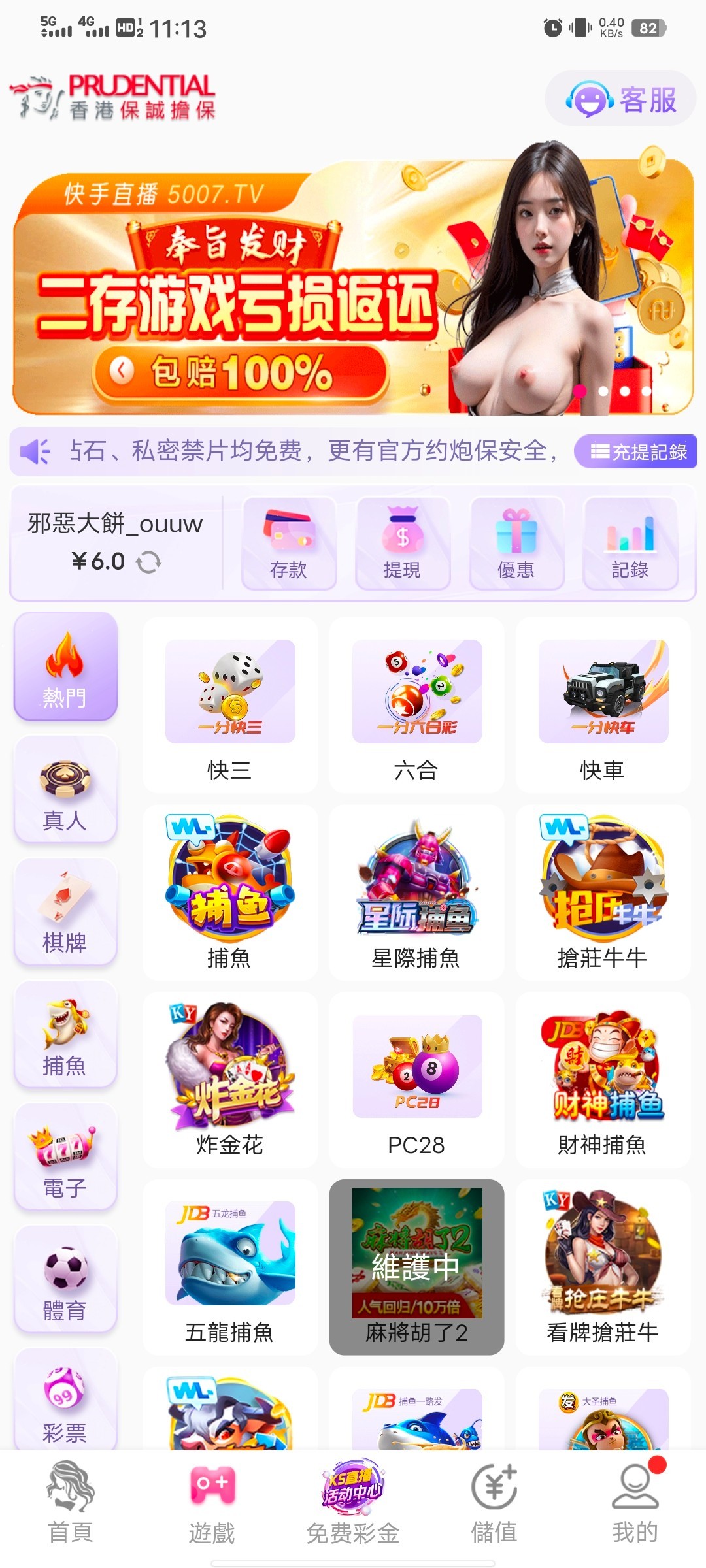
Task: Open the 六合 game tile
Action: coord(416,706)
